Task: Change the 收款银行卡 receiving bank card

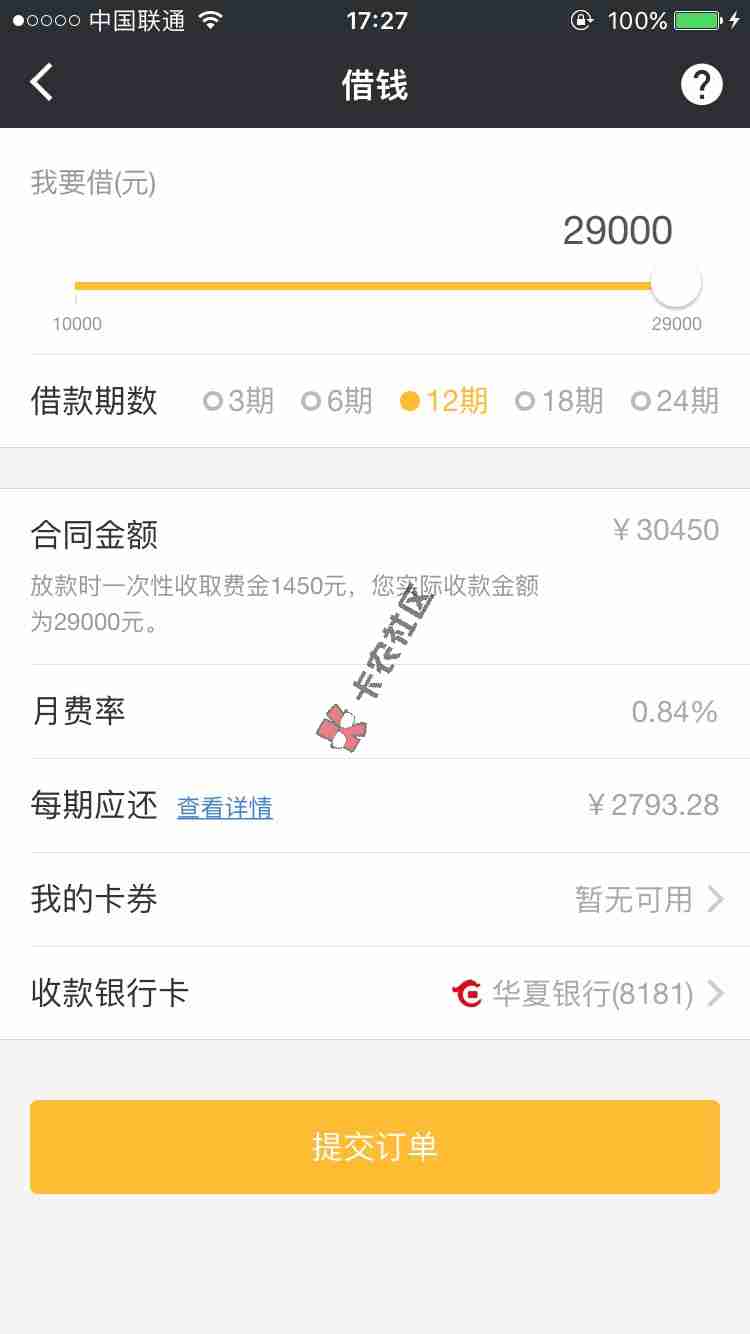Action: click(375, 993)
